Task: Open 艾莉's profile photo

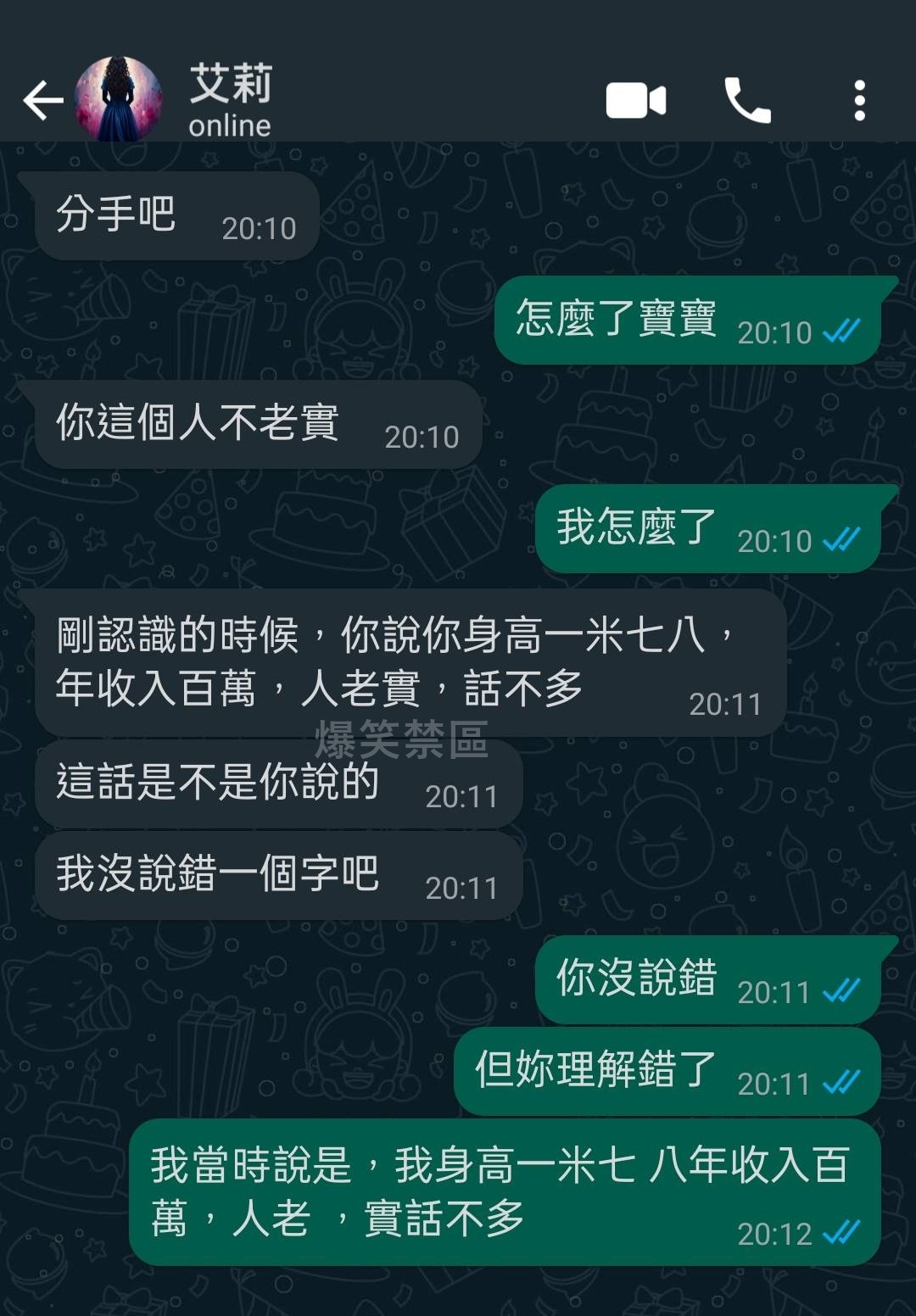Action: 118,99
